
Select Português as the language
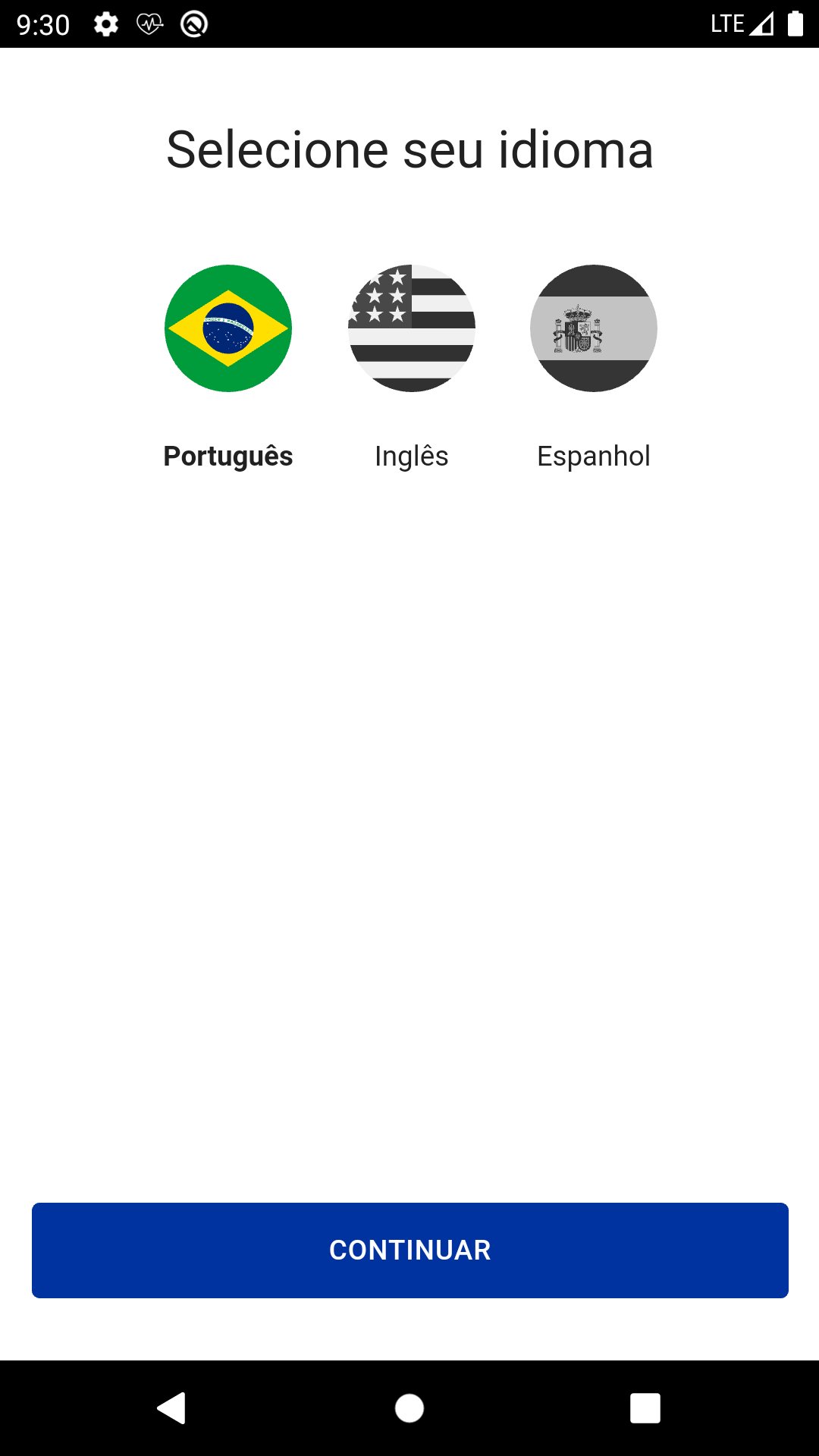[x=228, y=328]
